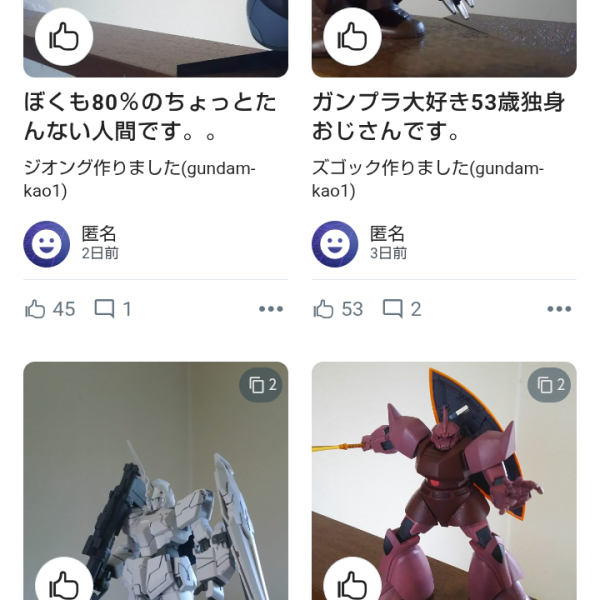View the 匿名 avatar posted 3日前
The width and height of the screenshot is (600, 600).
(335, 244)
